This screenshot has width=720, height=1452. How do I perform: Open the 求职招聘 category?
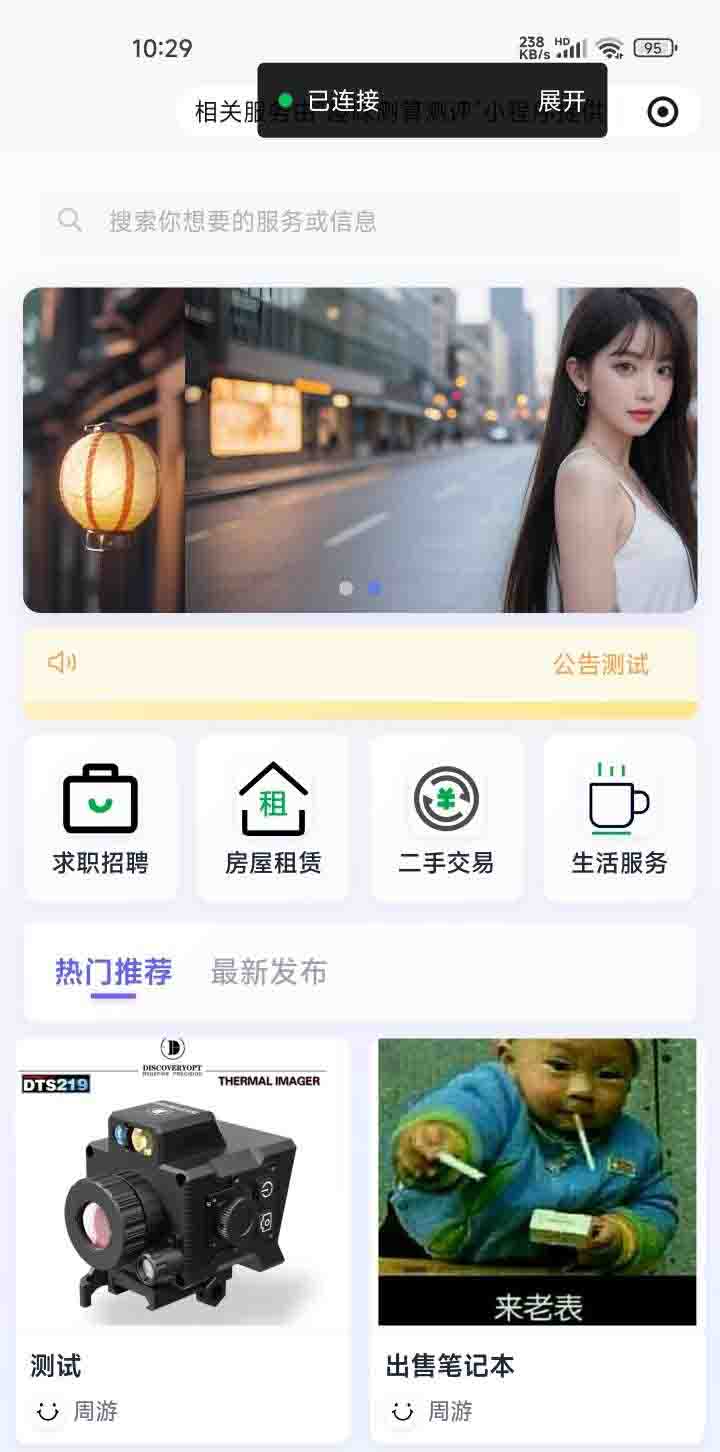tap(100, 819)
